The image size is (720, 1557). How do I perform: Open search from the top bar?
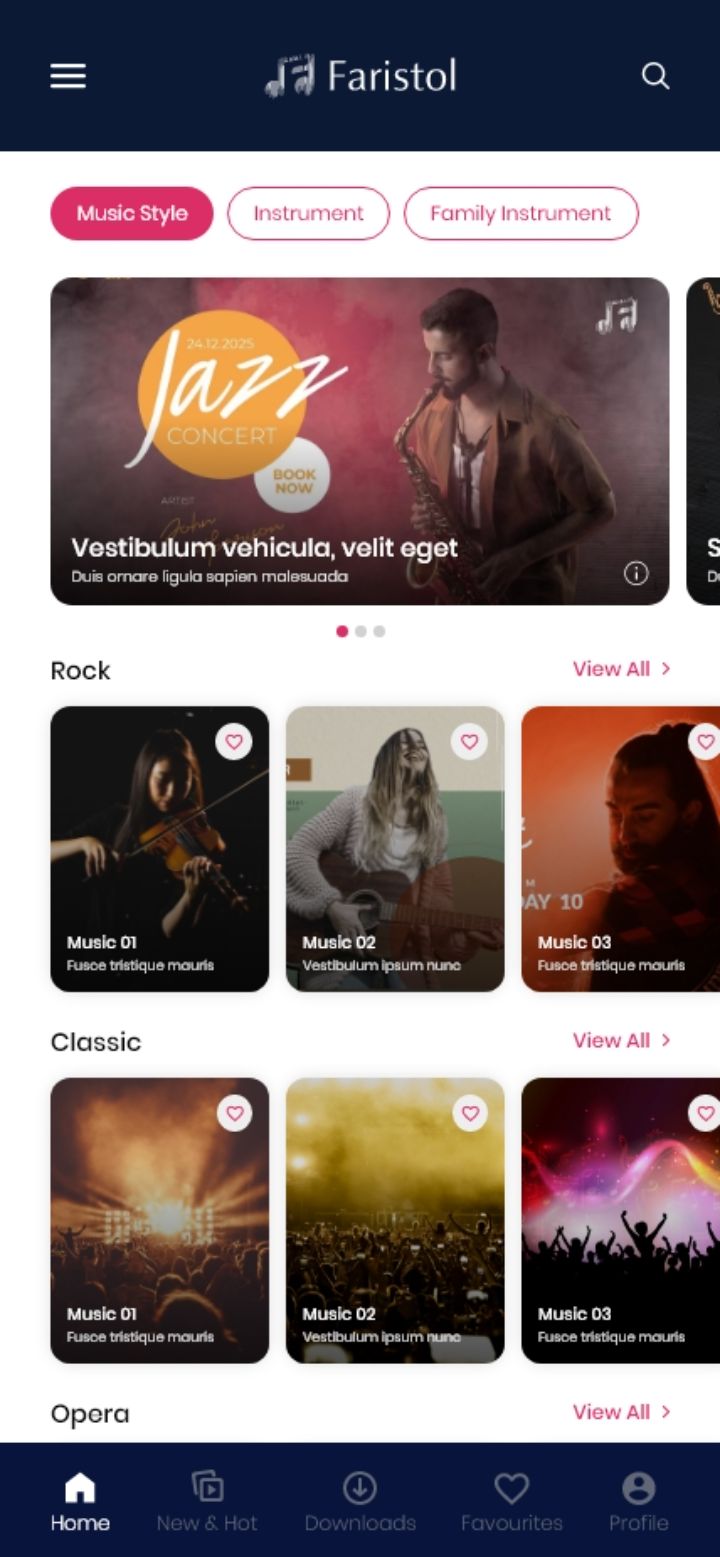tap(655, 76)
